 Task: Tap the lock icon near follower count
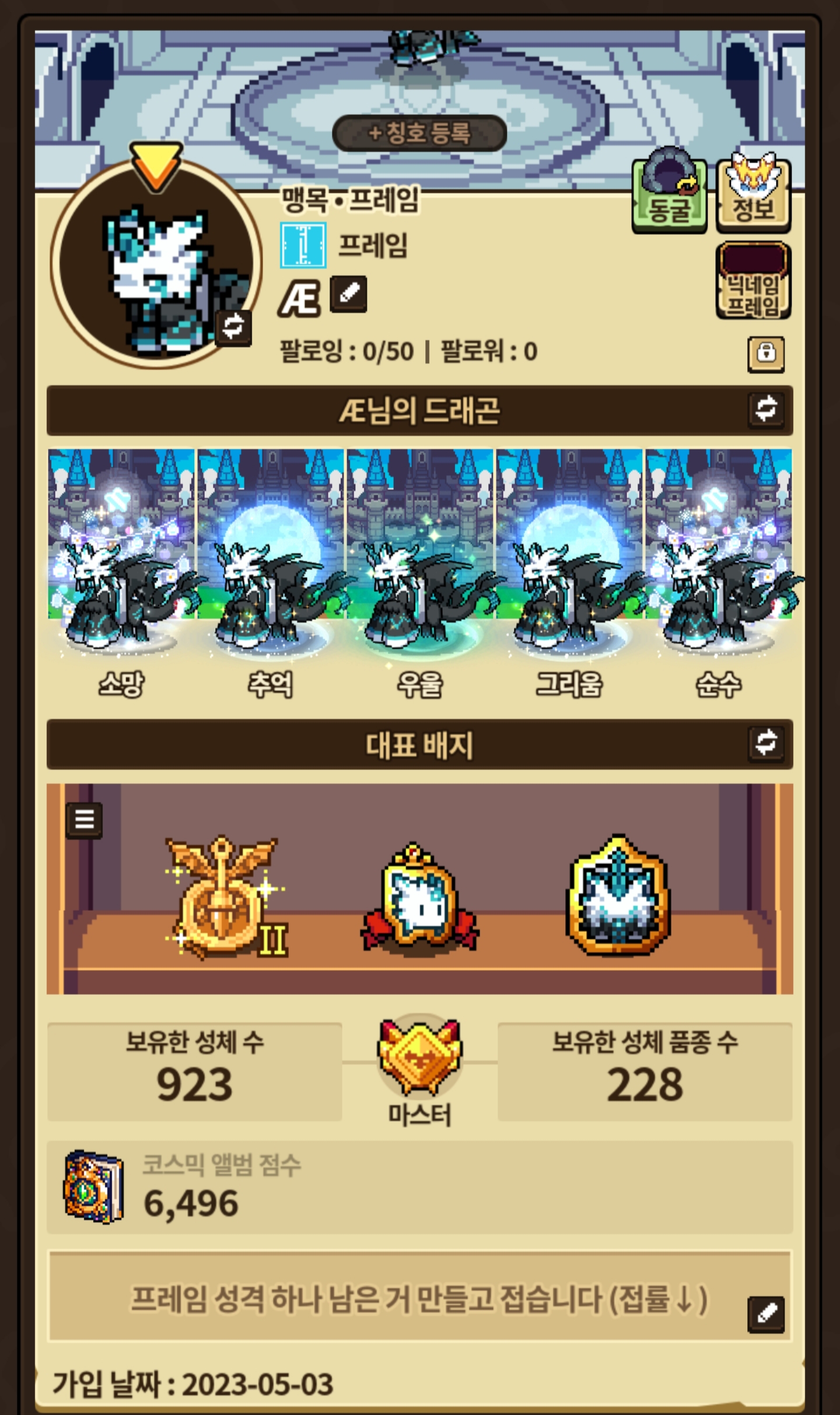[766, 354]
